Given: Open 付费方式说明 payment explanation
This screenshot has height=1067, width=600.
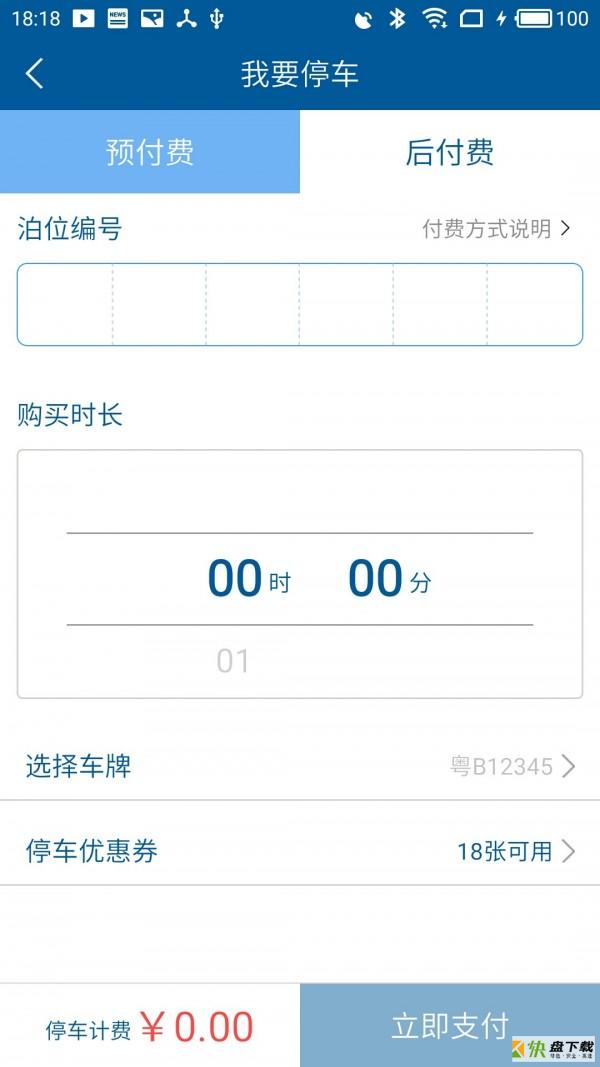Looking at the screenshot, I should click(x=496, y=229).
